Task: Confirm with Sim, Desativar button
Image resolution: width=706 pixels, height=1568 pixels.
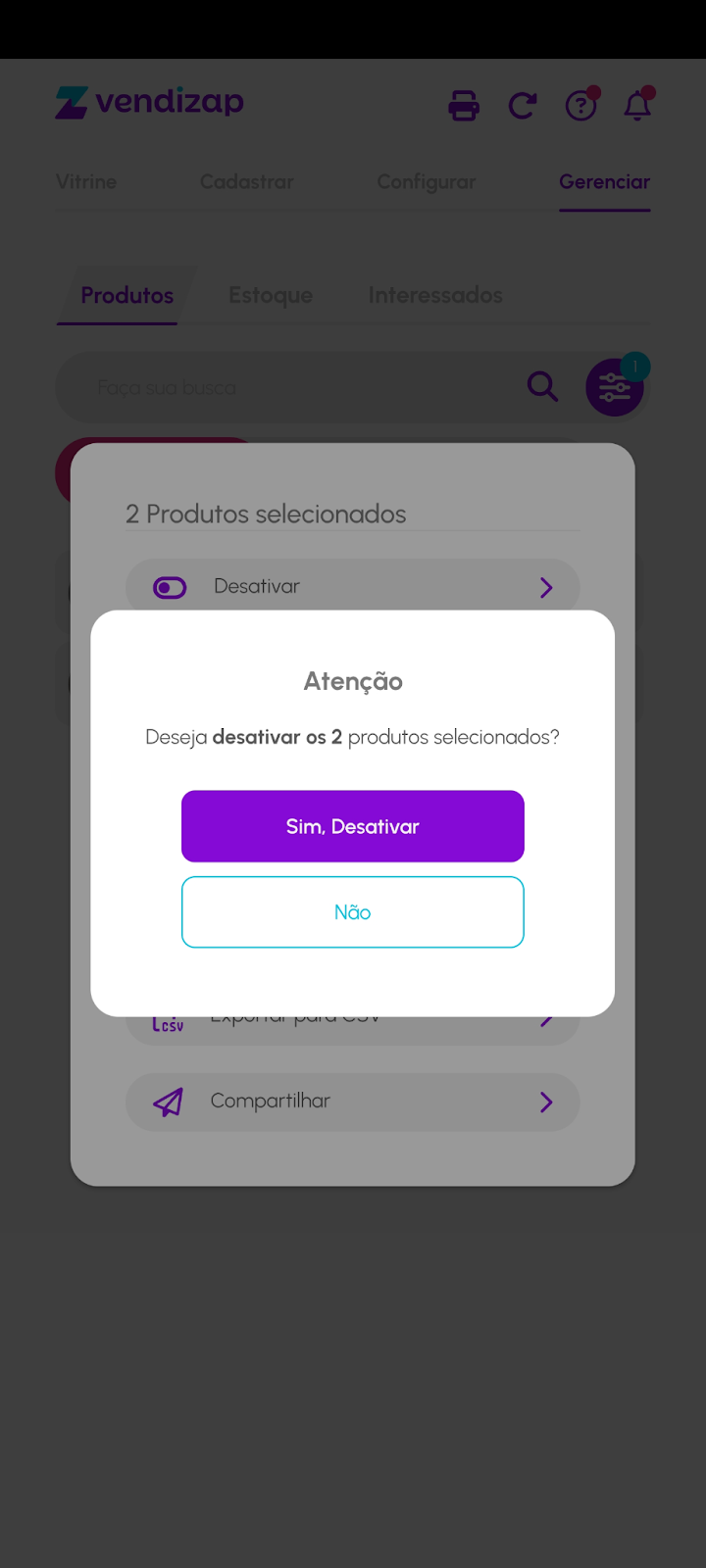Action: click(x=353, y=826)
